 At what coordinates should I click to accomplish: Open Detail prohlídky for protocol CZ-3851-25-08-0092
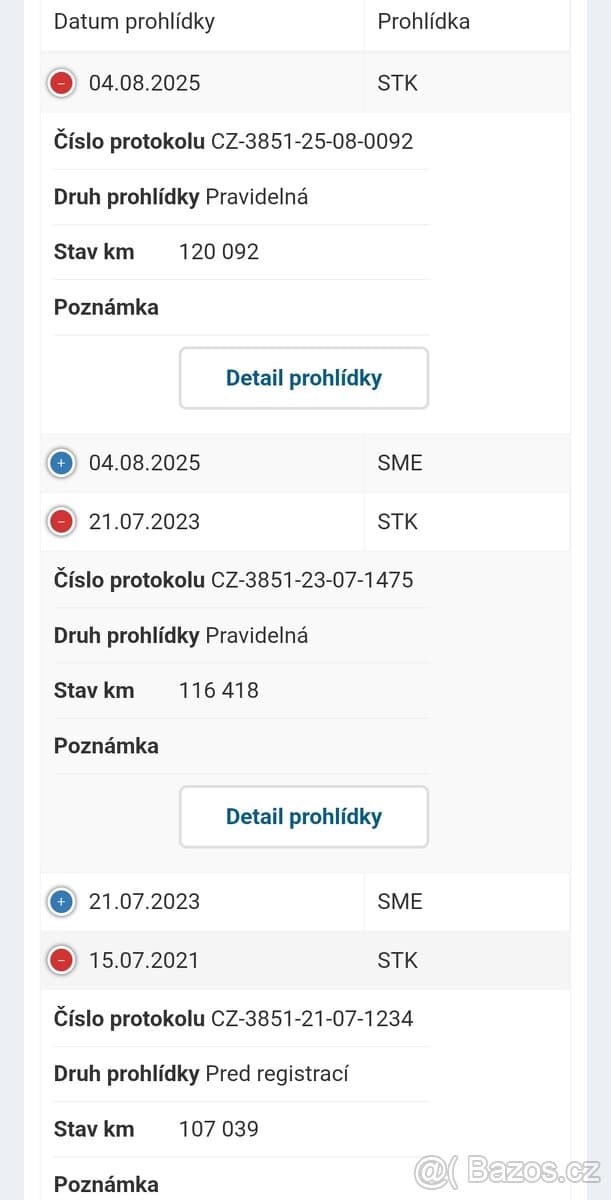tap(304, 378)
